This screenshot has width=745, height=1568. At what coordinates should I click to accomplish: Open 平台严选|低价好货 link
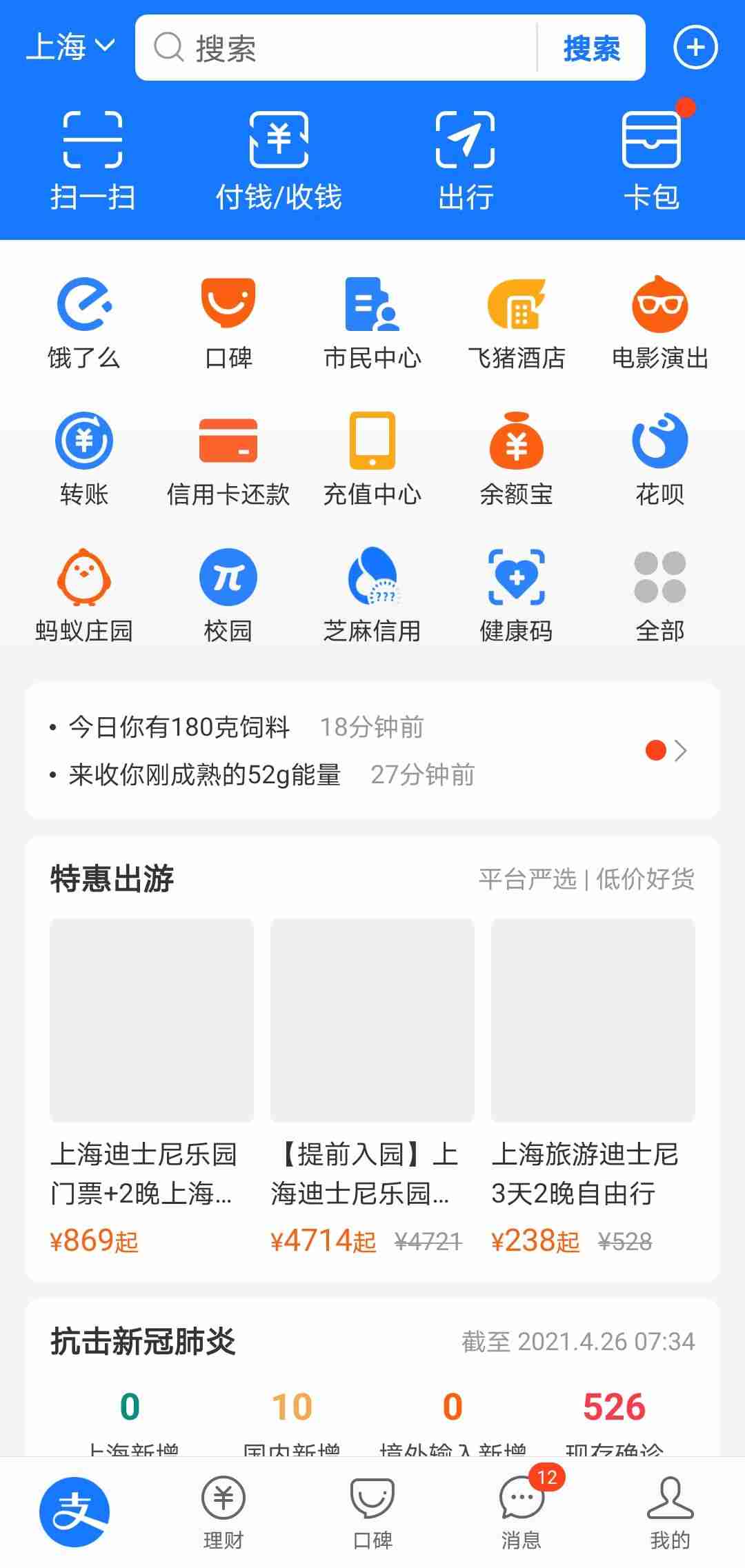point(585,879)
